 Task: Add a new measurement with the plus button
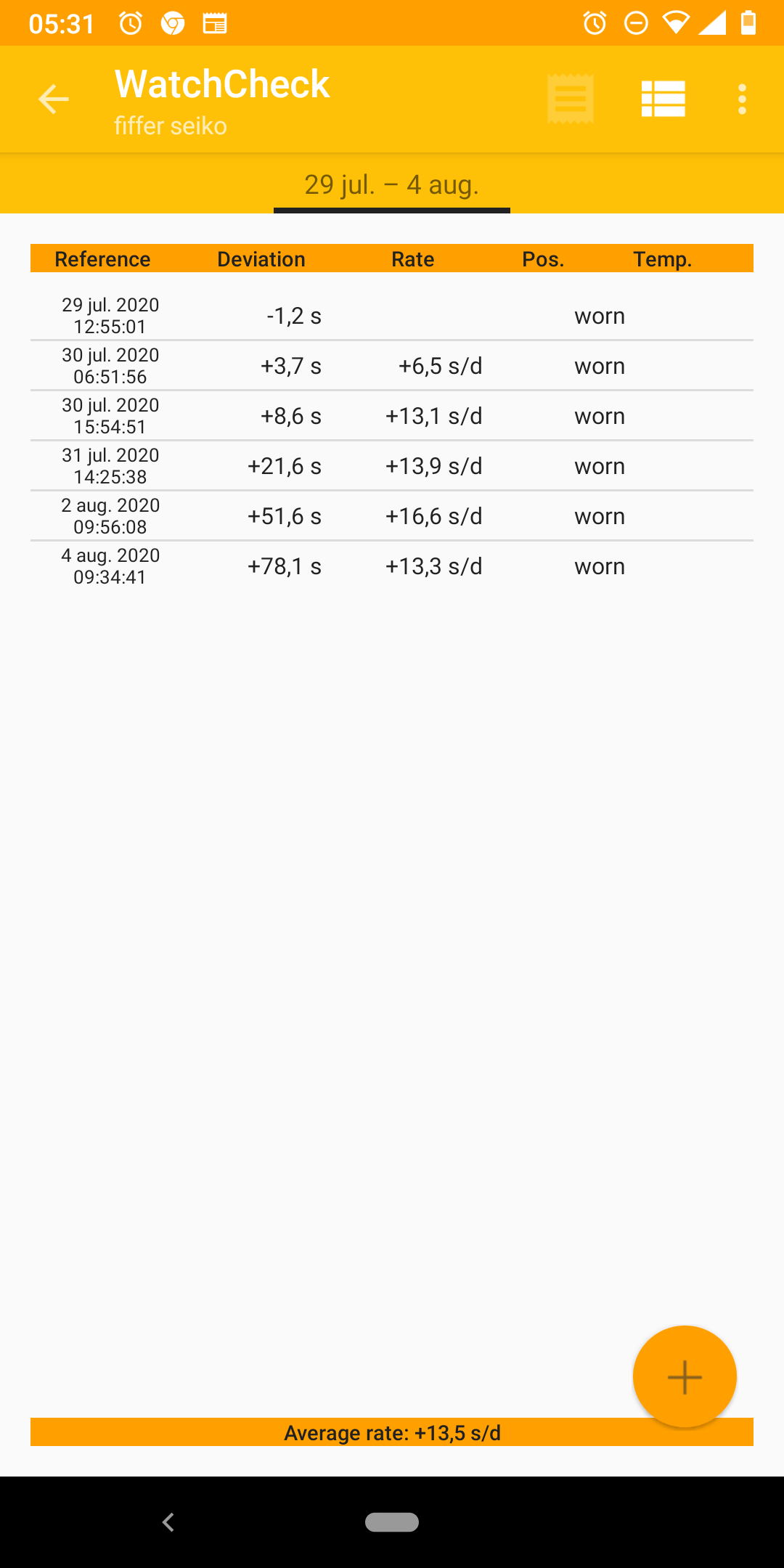pos(685,1376)
